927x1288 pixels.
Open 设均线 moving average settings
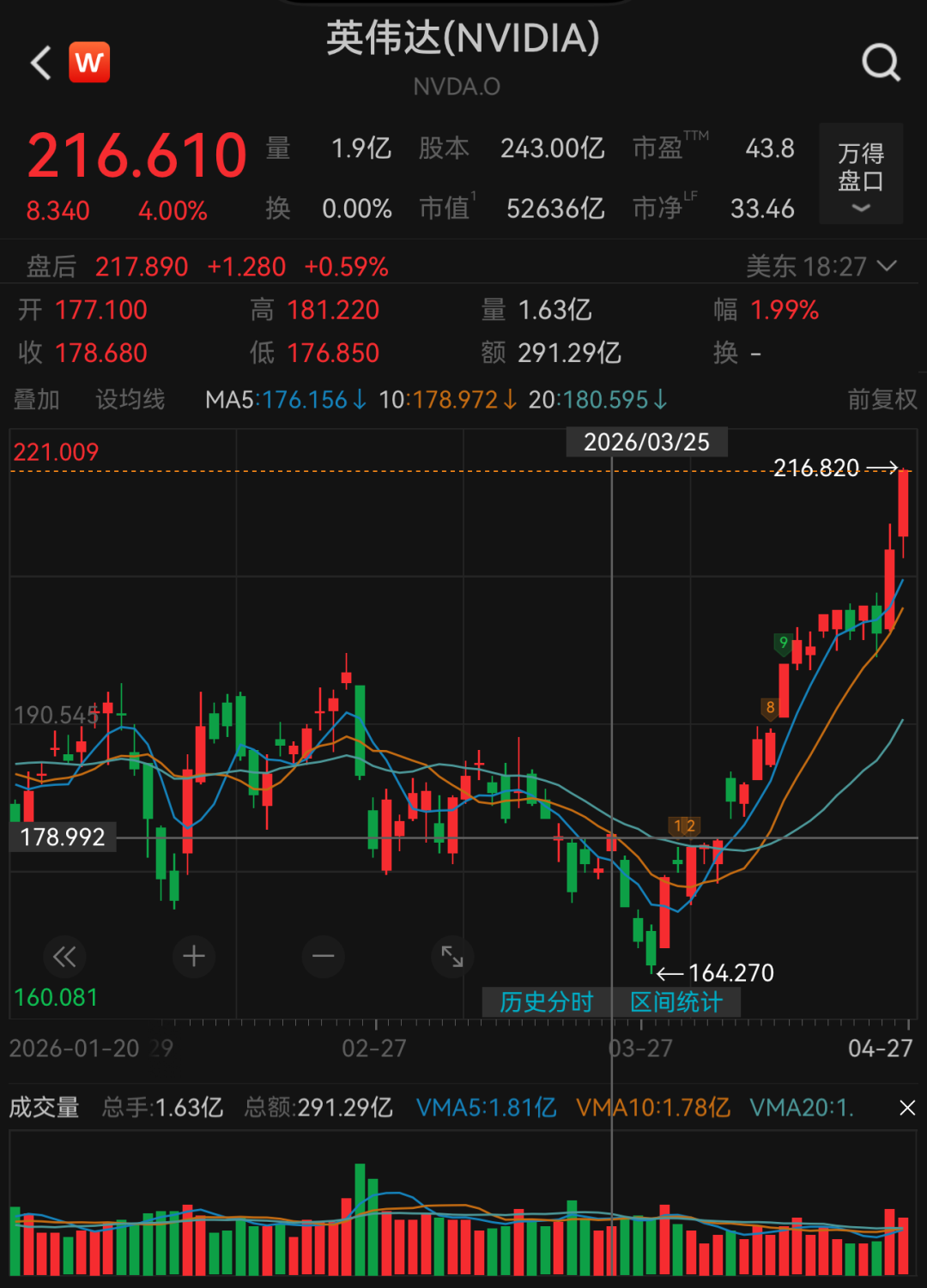tap(130, 399)
